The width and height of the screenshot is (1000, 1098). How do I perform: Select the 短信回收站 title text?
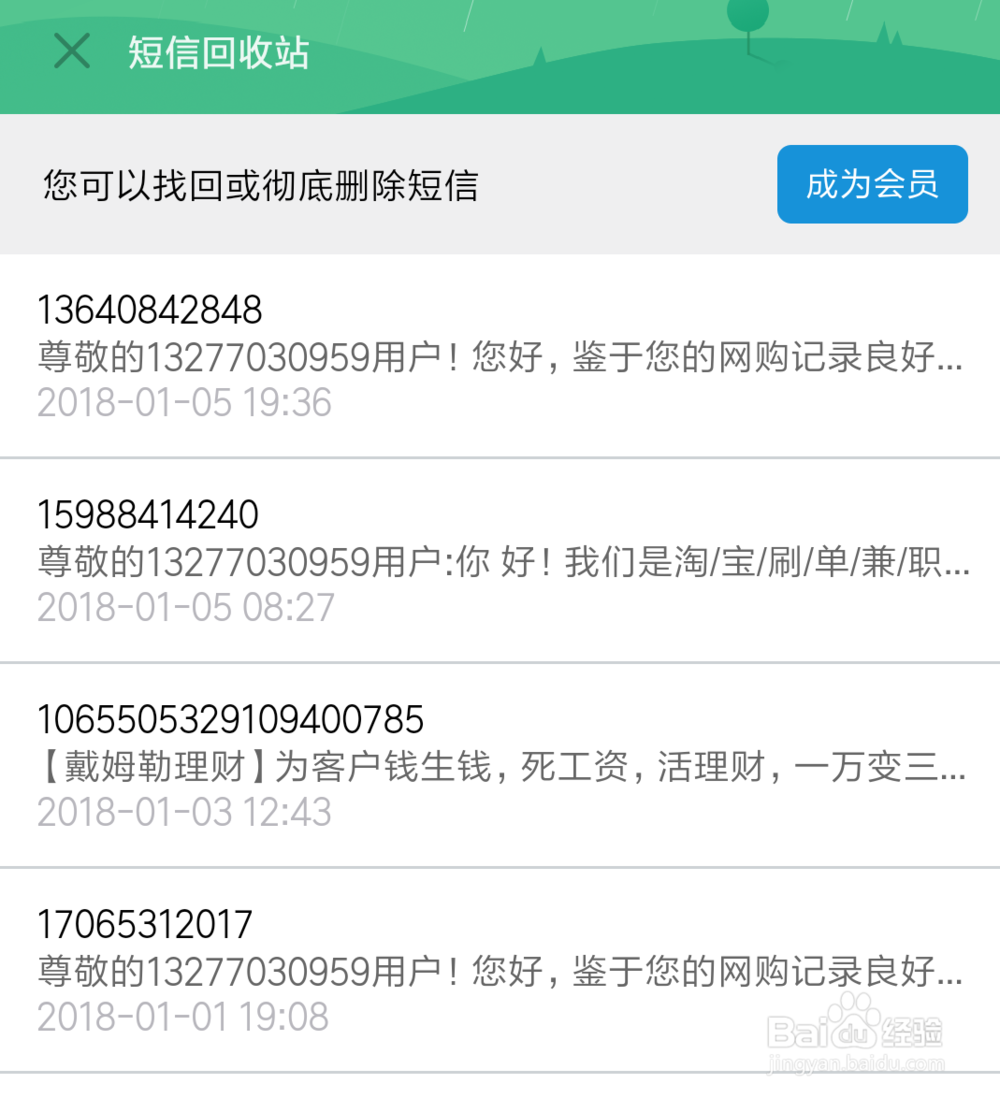coord(217,53)
